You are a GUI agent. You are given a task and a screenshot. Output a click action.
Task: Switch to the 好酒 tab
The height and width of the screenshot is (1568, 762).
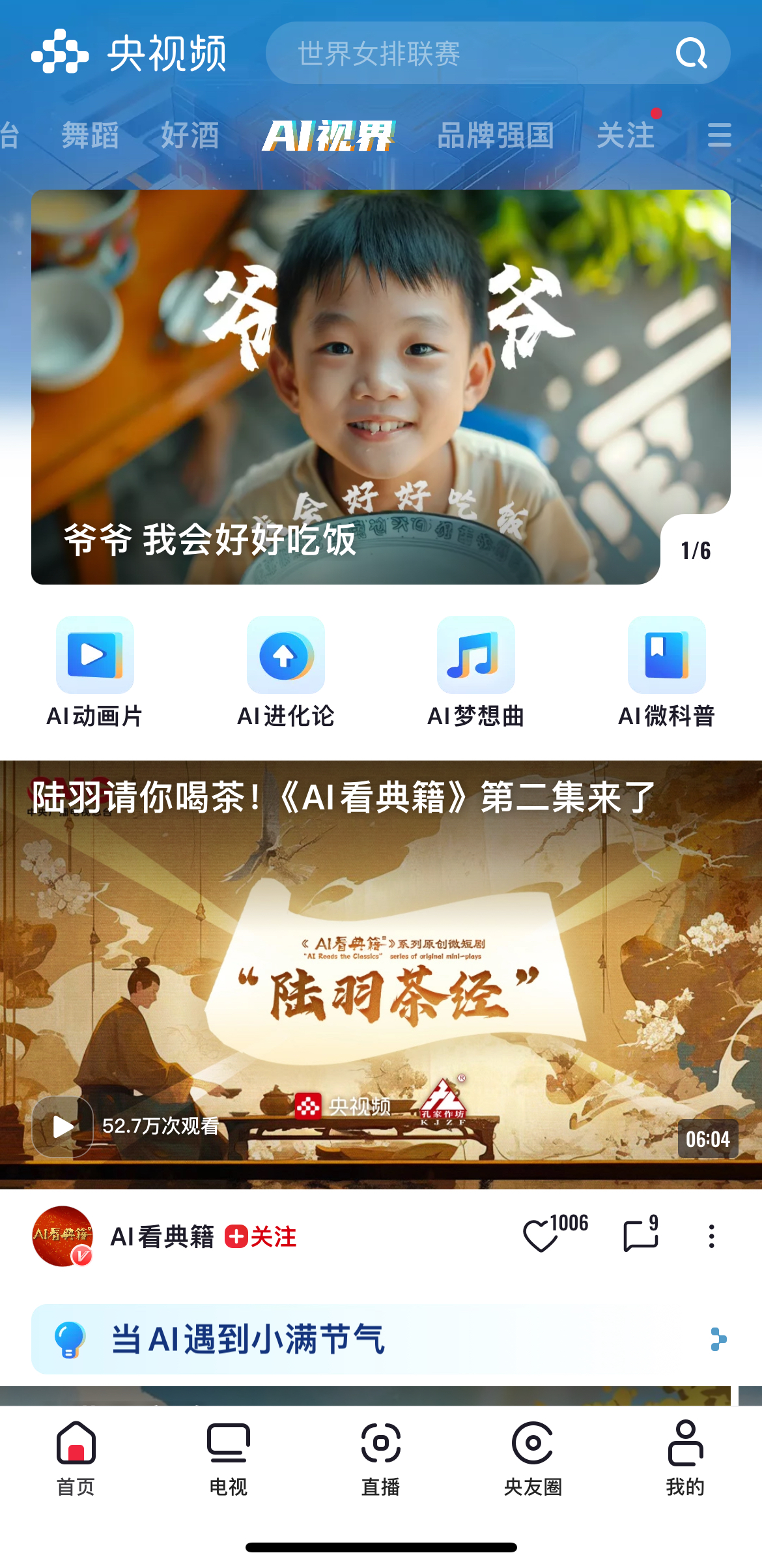coord(190,136)
